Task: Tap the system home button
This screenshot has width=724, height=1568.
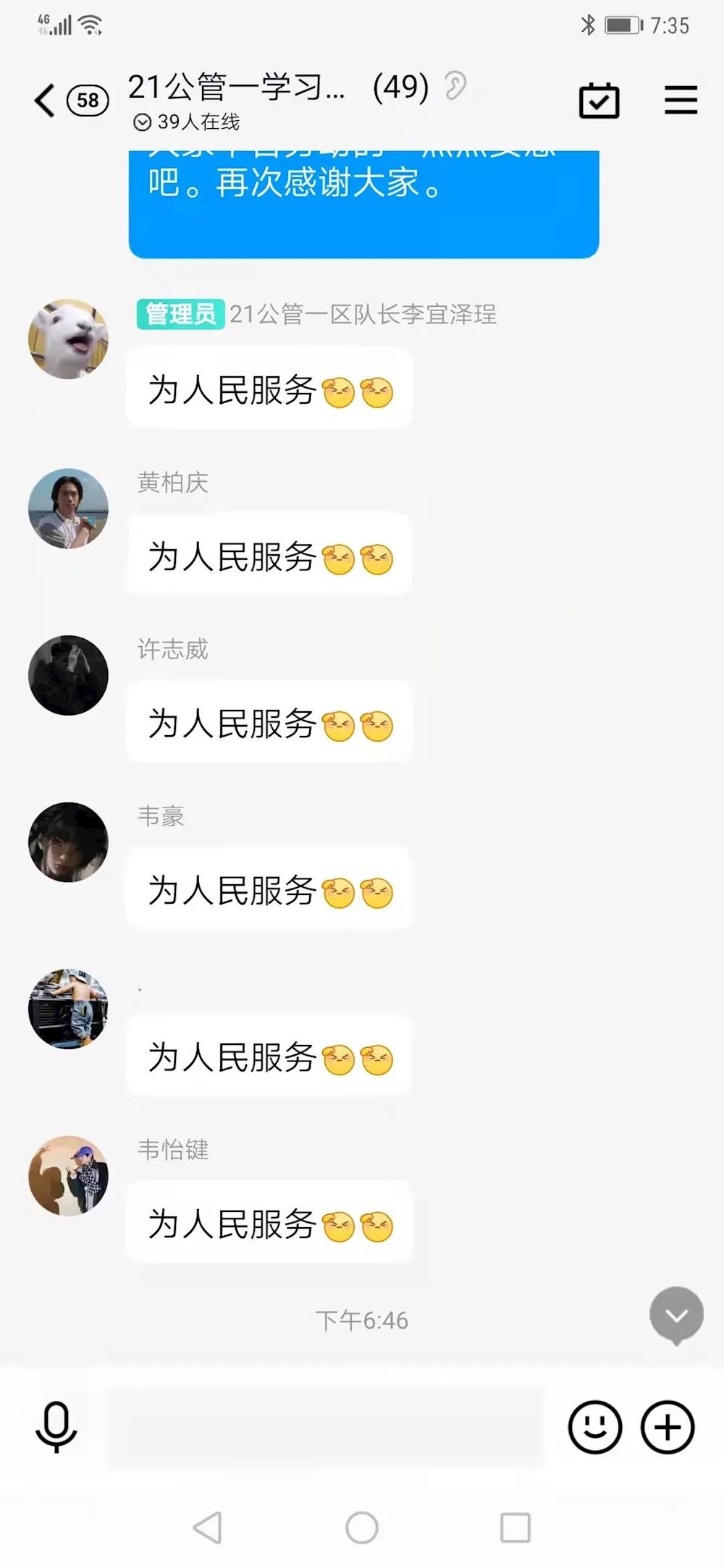Action: (361, 1527)
